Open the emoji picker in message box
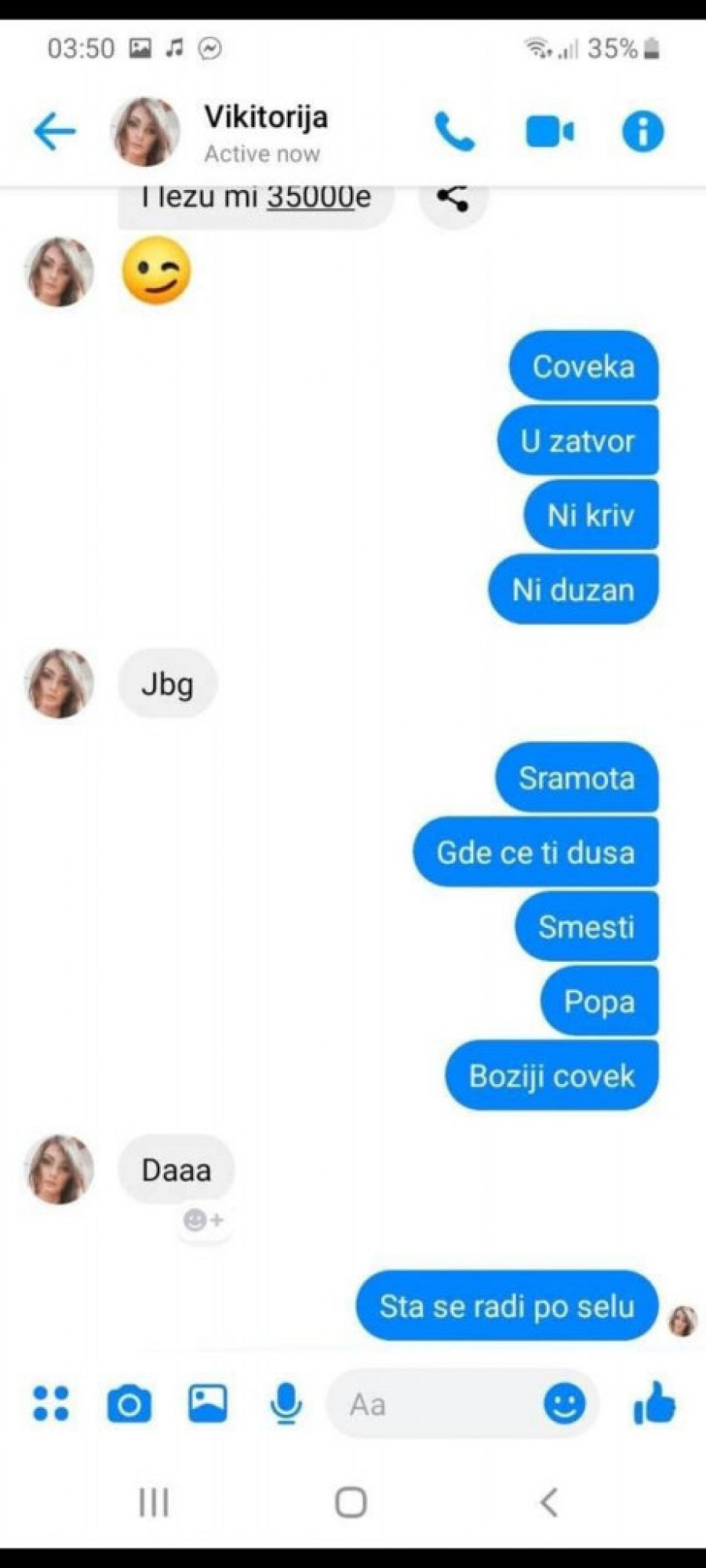 point(565,1404)
